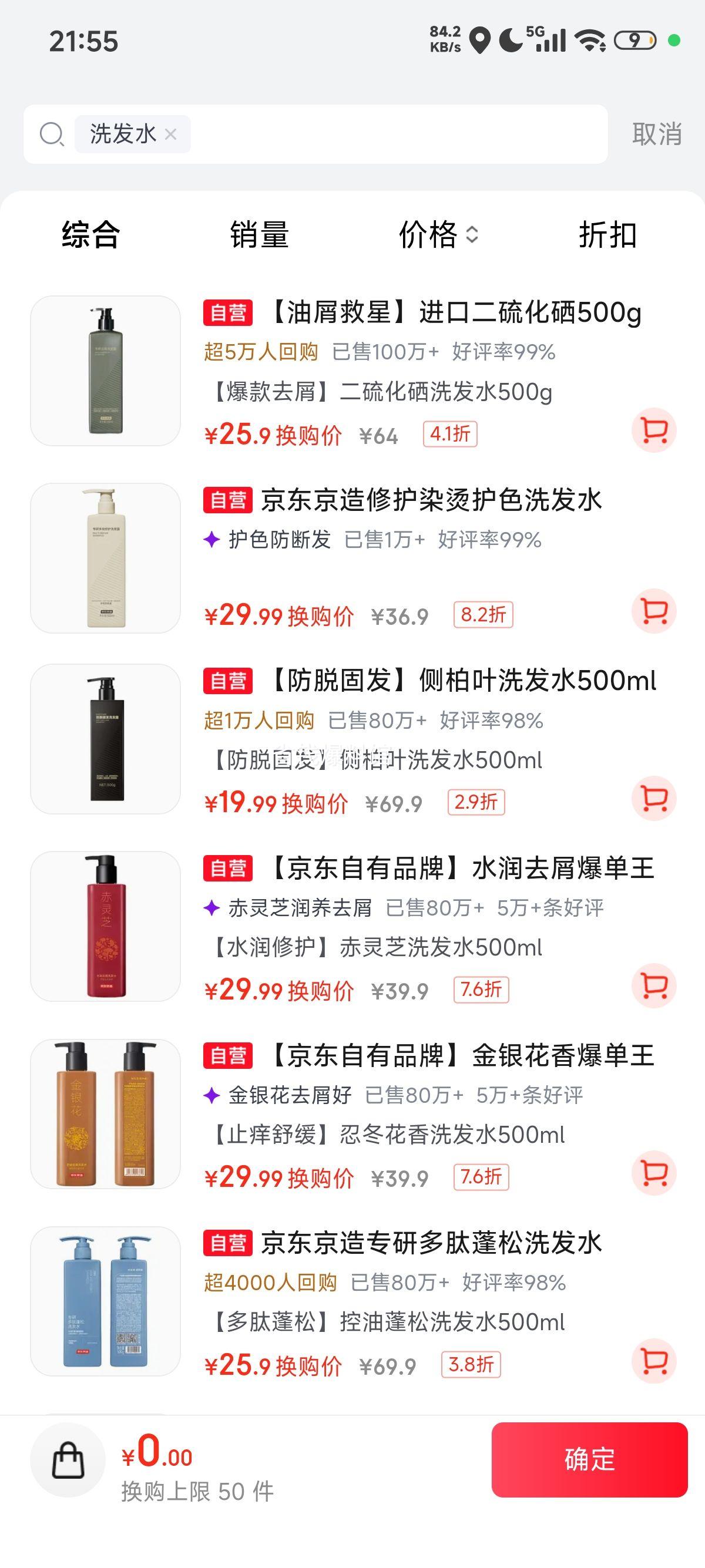Image resolution: width=705 pixels, height=1568 pixels.
Task: Switch to the 销量 sort tab
Action: pos(259,235)
